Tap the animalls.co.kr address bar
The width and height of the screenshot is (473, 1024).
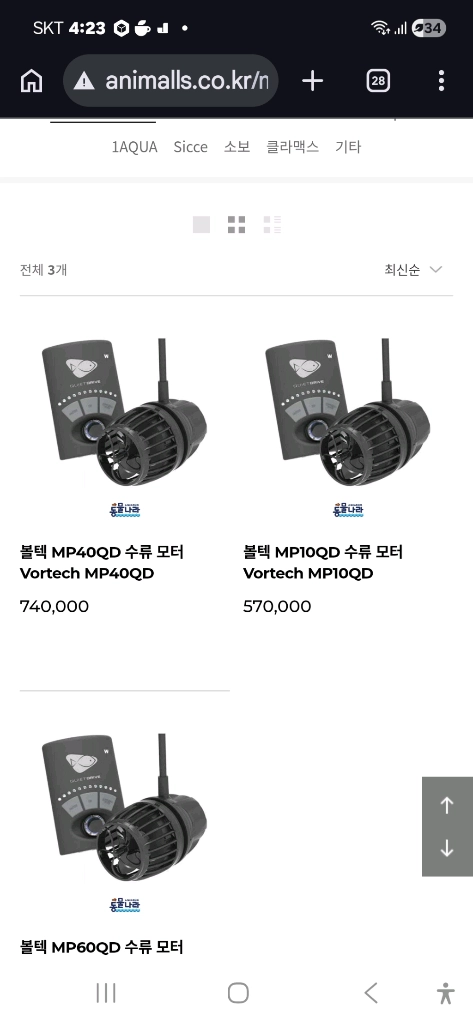click(171, 81)
